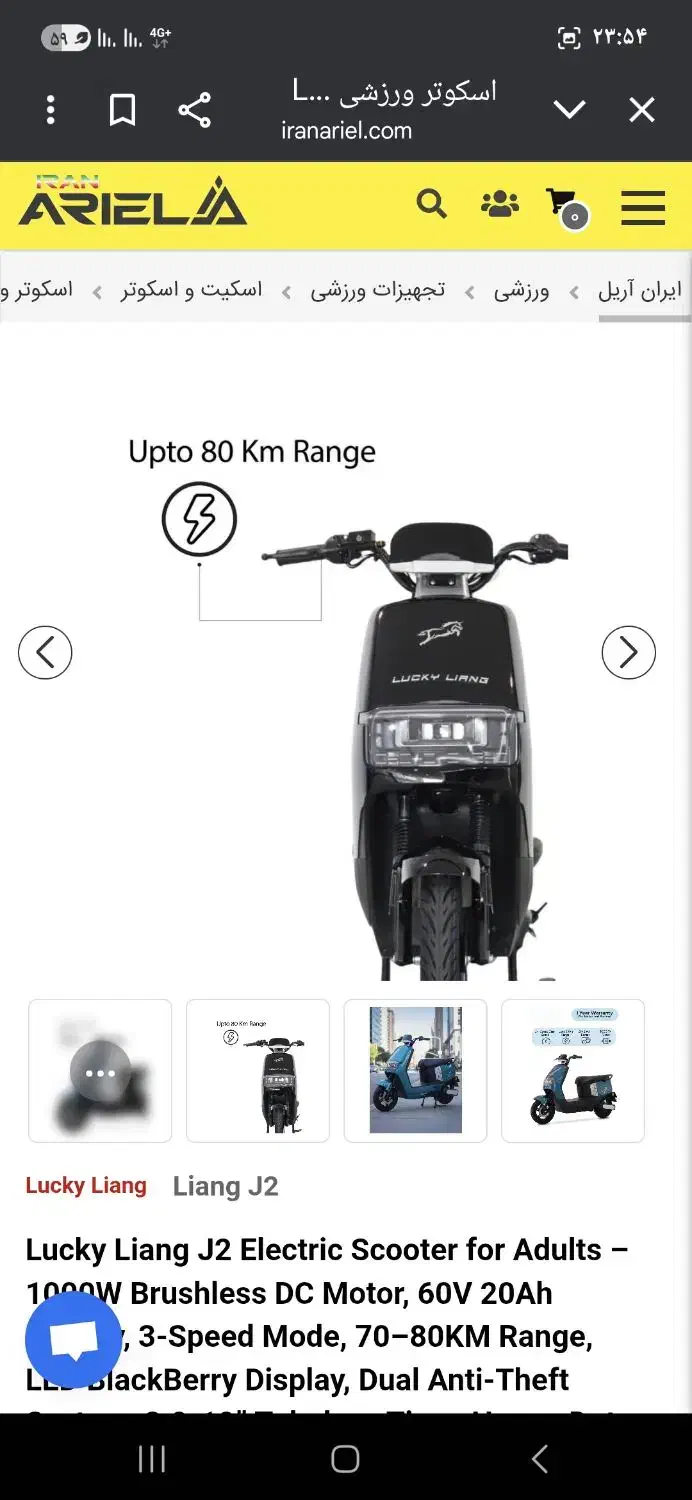
Task: Select the warranty scooter thumbnail
Action: pos(573,1071)
